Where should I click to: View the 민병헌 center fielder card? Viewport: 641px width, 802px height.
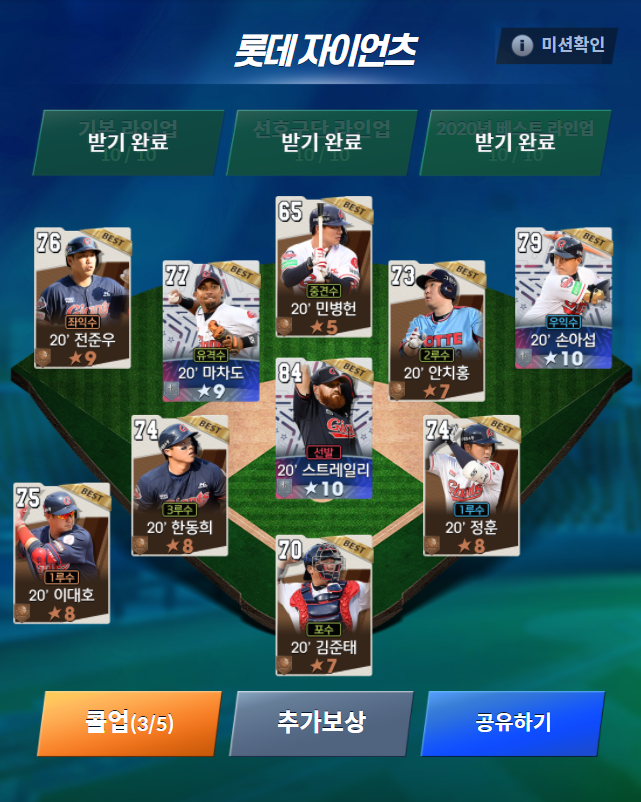324,266
